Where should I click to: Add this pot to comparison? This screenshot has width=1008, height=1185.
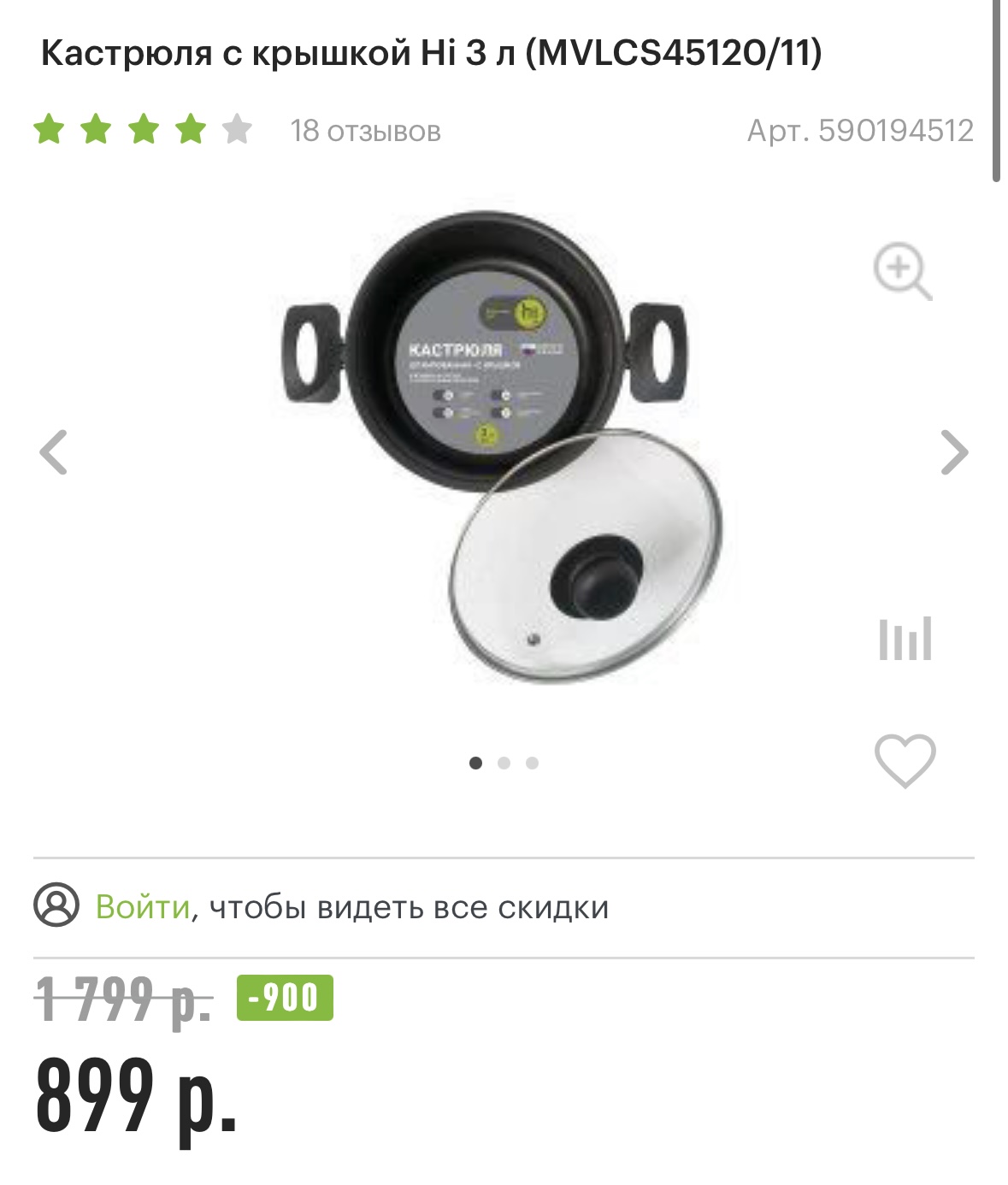(905, 639)
